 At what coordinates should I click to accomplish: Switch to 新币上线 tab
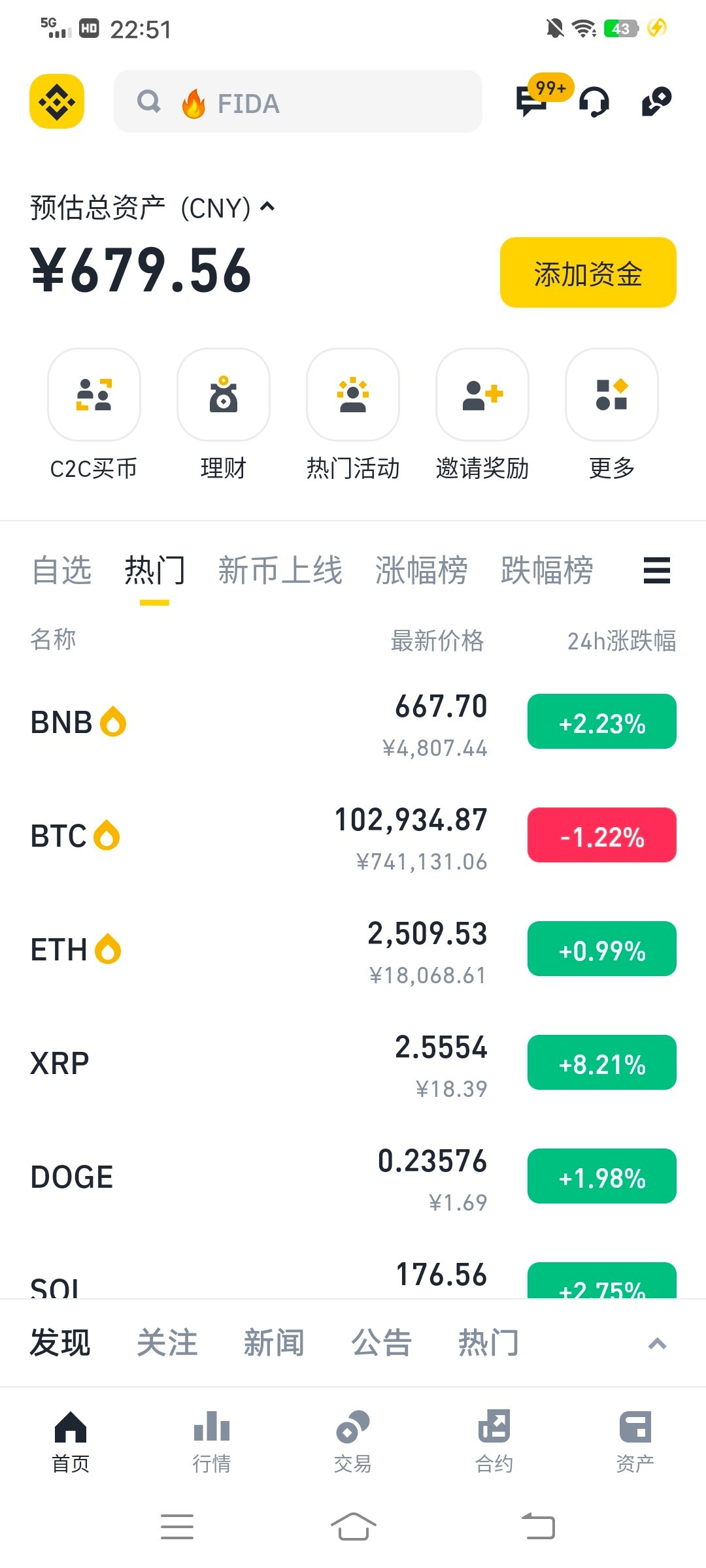280,570
